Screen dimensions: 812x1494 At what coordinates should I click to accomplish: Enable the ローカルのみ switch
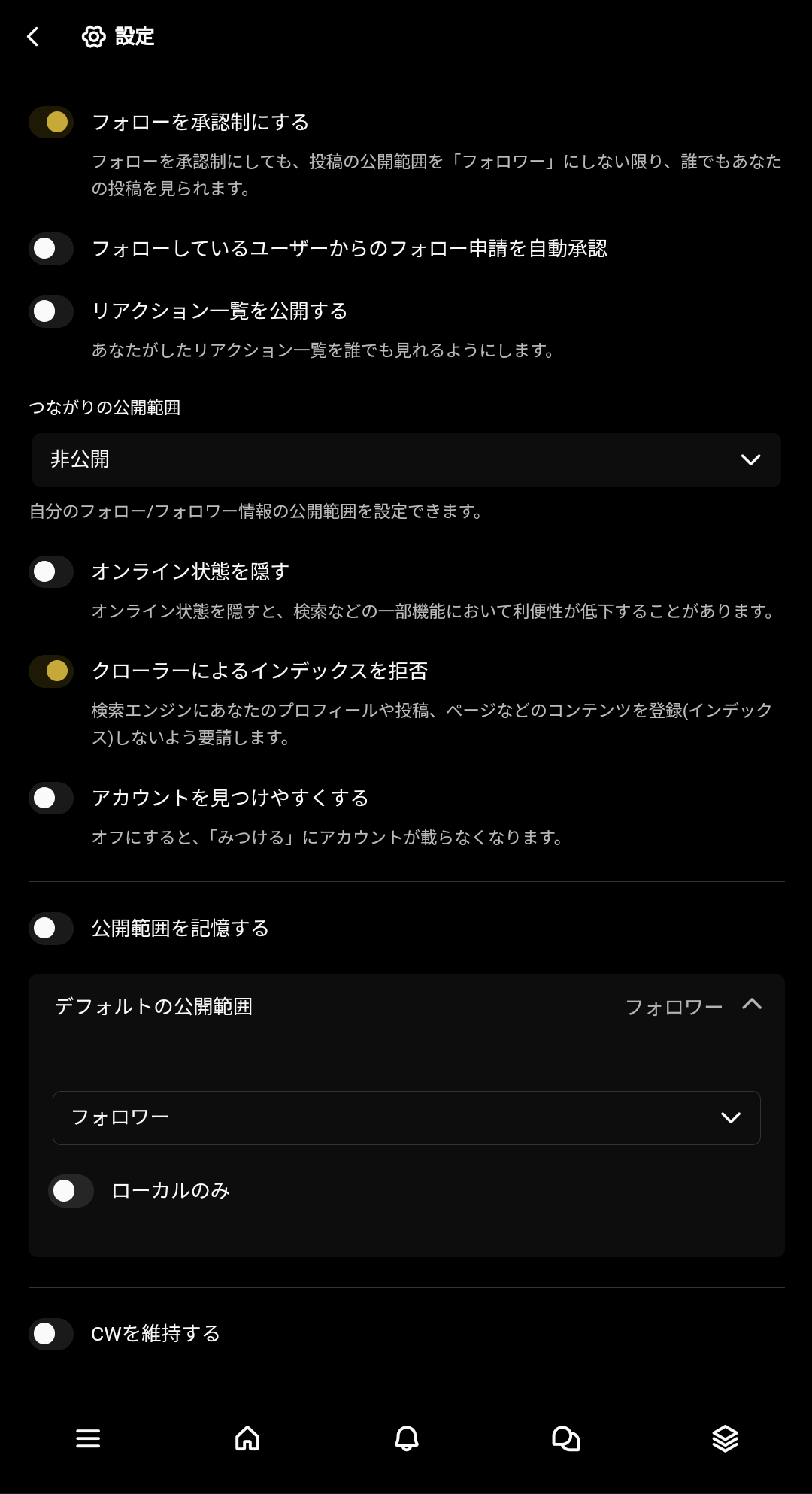click(71, 1191)
